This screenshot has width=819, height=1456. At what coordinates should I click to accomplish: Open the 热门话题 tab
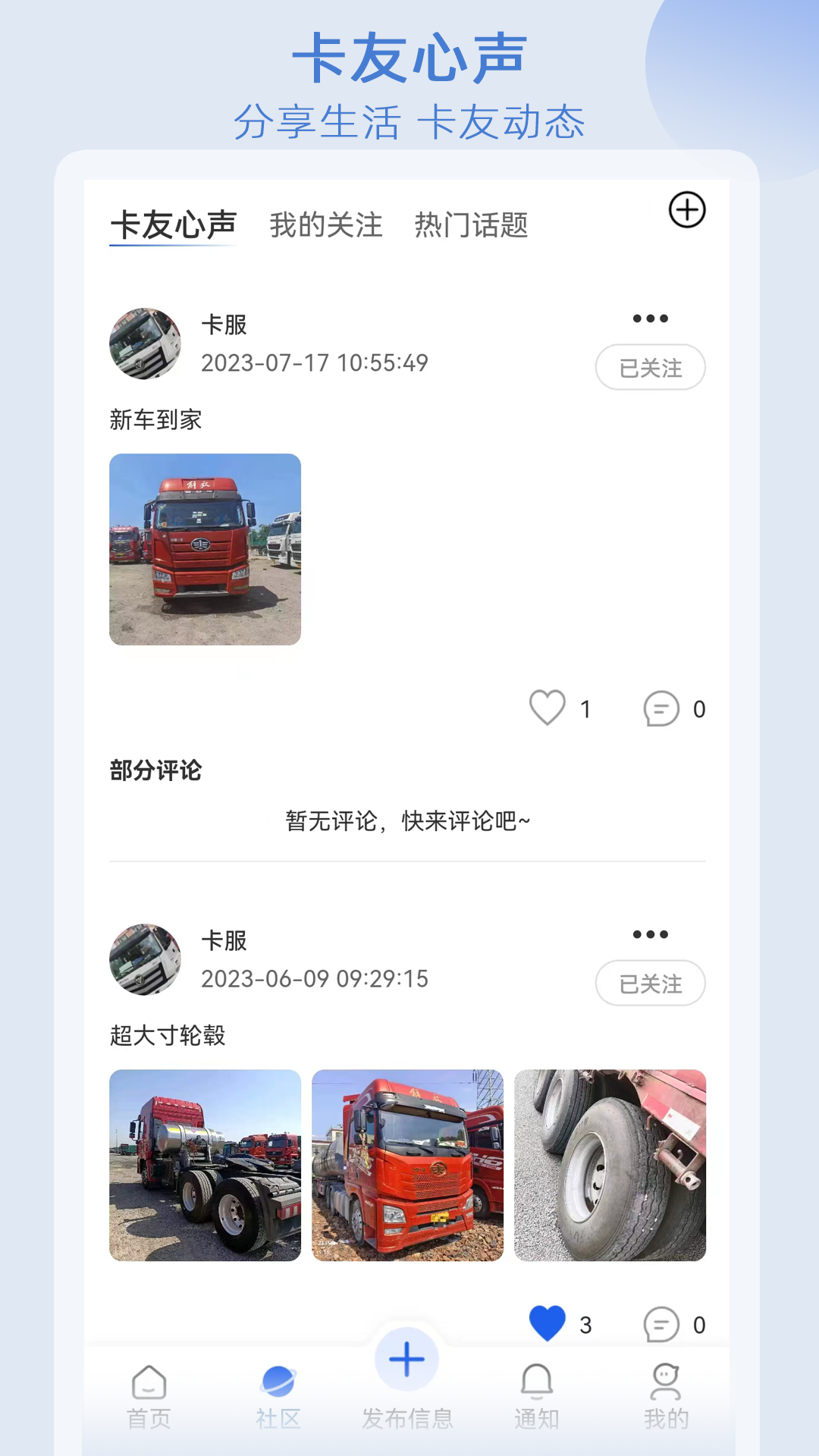(471, 224)
